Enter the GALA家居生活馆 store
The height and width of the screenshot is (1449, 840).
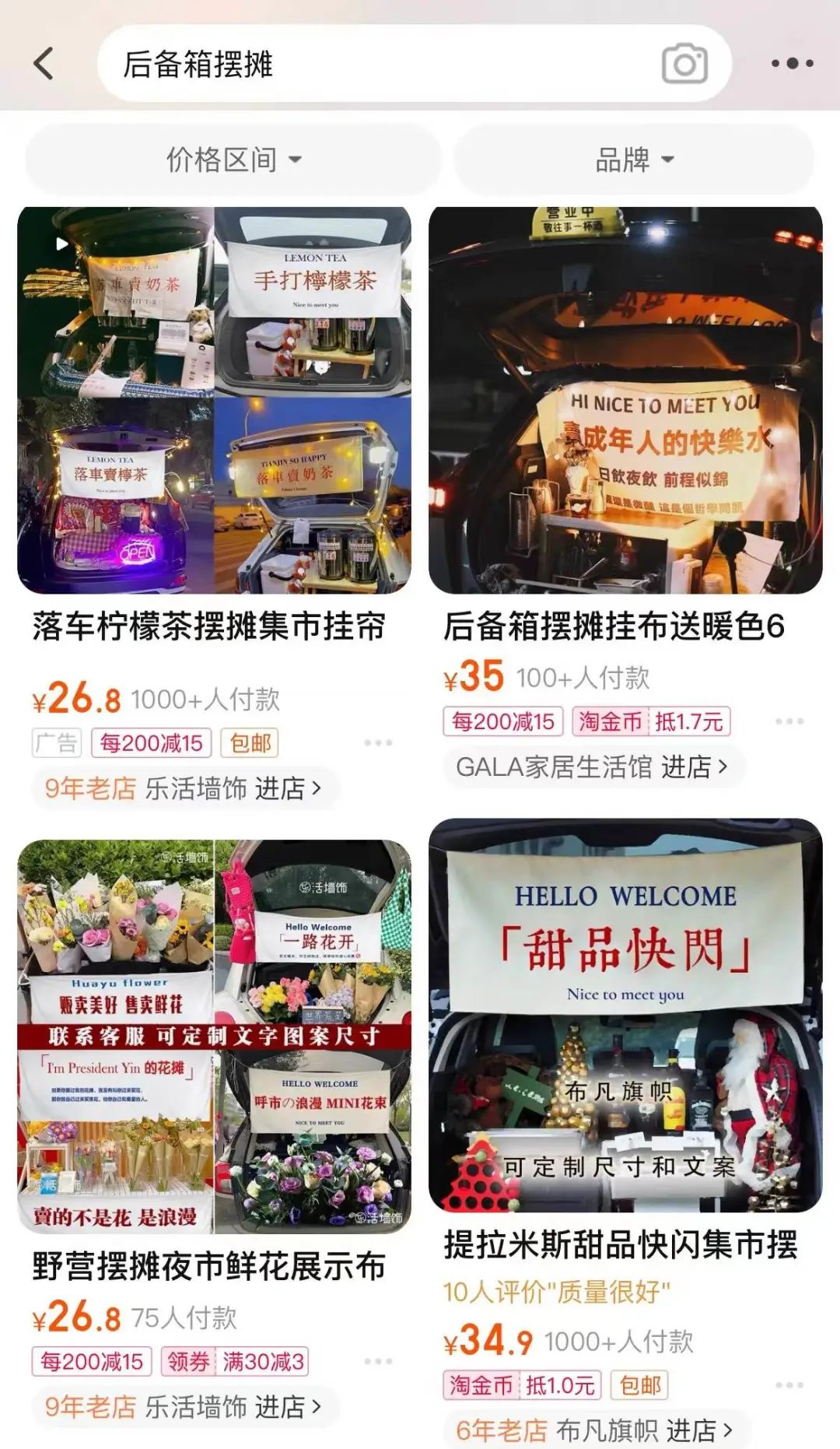[x=593, y=767]
